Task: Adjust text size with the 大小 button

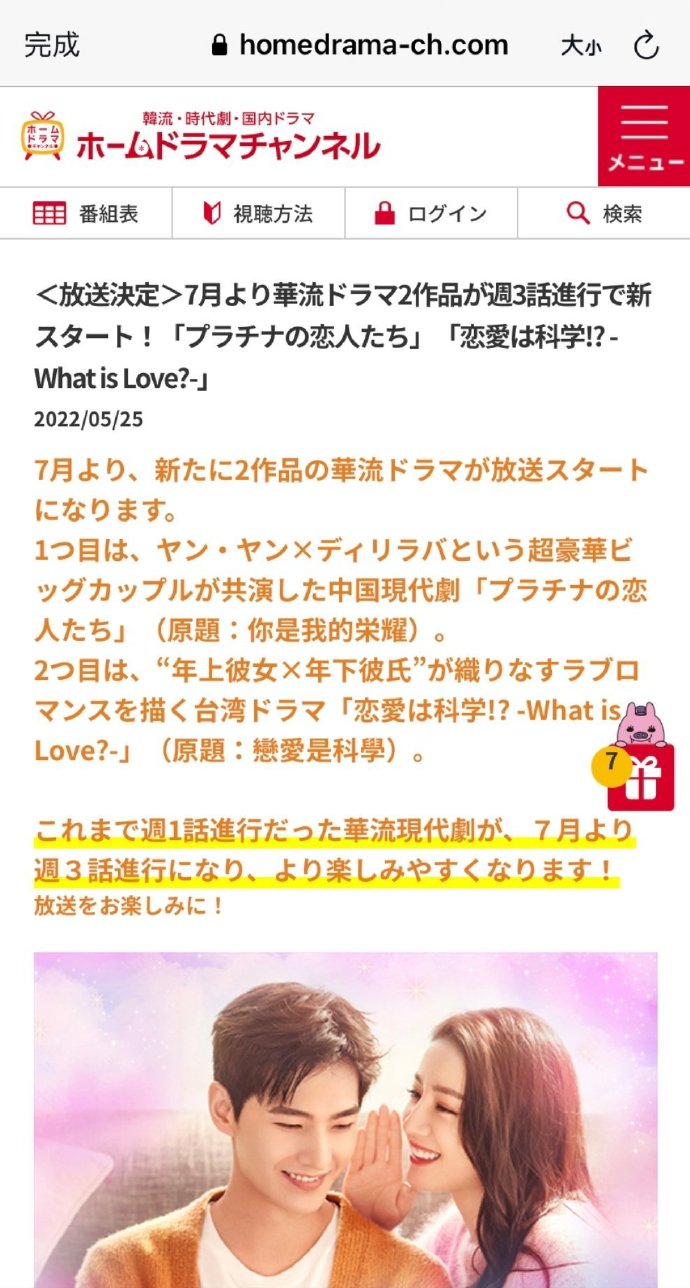Action: [x=580, y=45]
